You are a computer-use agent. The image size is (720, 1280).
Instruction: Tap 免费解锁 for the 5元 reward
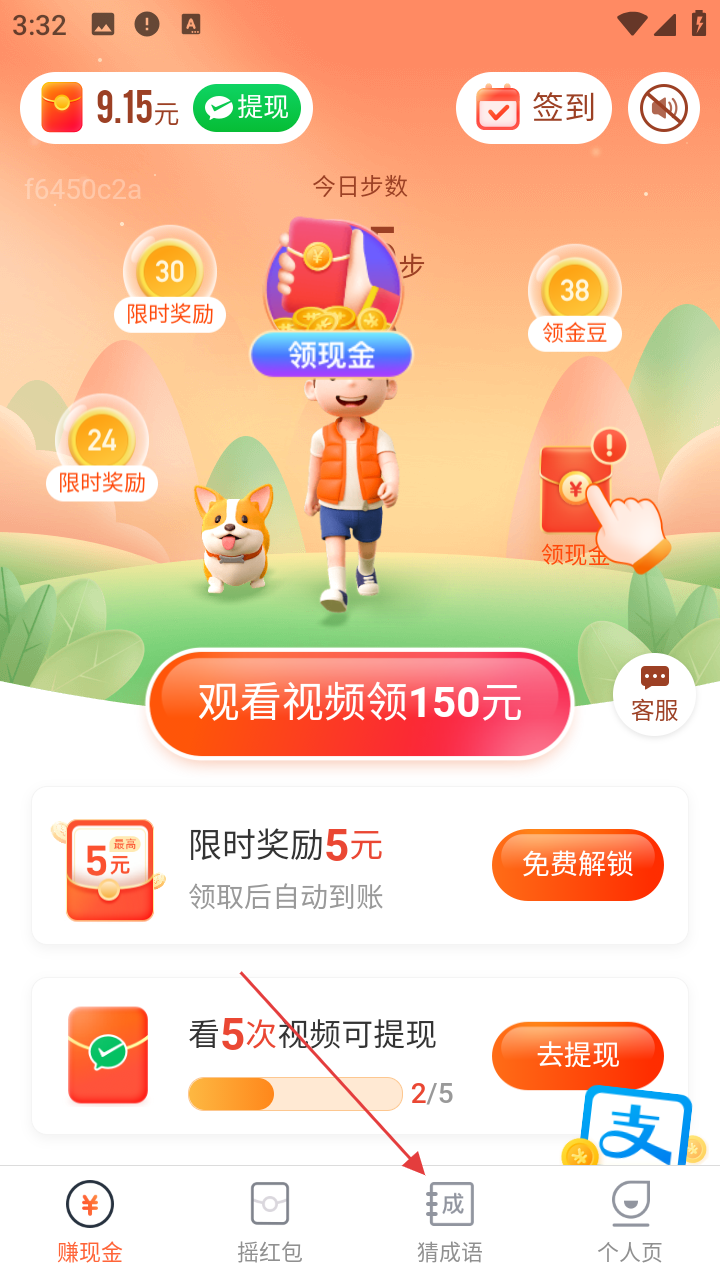coord(577,864)
